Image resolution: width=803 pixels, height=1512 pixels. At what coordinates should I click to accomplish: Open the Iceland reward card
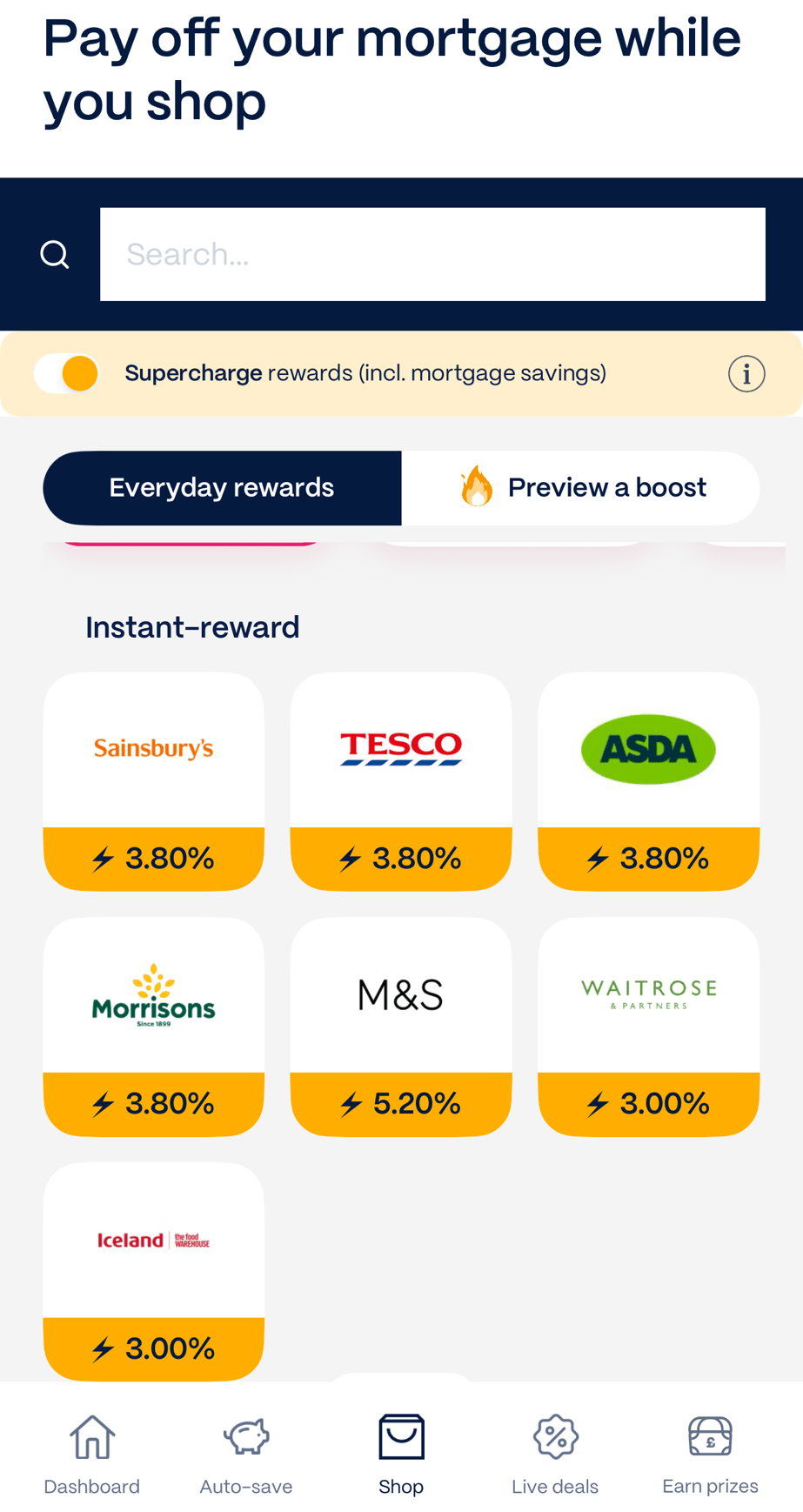pos(154,1271)
